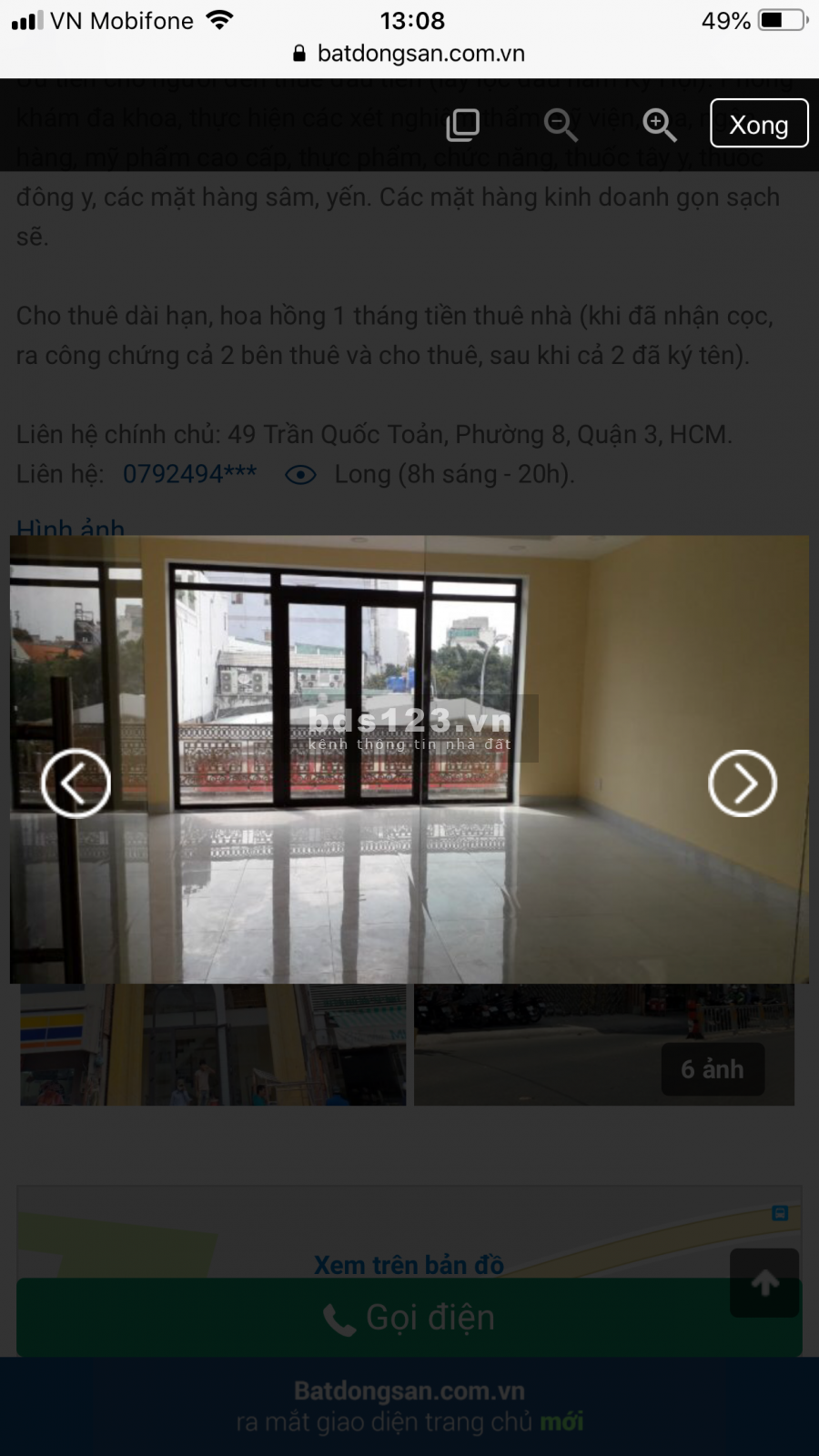Image resolution: width=819 pixels, height=1456 pixels.
Task: Reveal hidden phone number 0792494***
Action: (x=300, y=474)
